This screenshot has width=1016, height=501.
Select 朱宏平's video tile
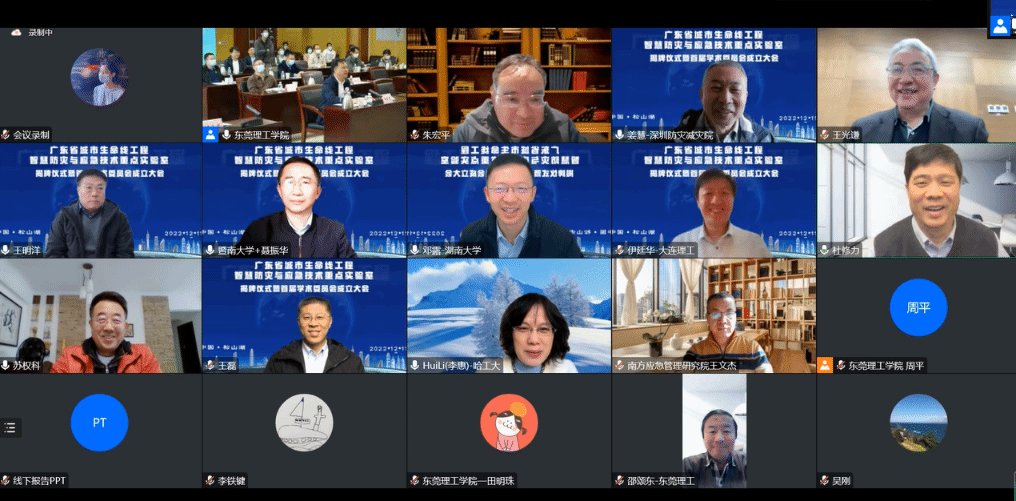[x=508, y=85]
